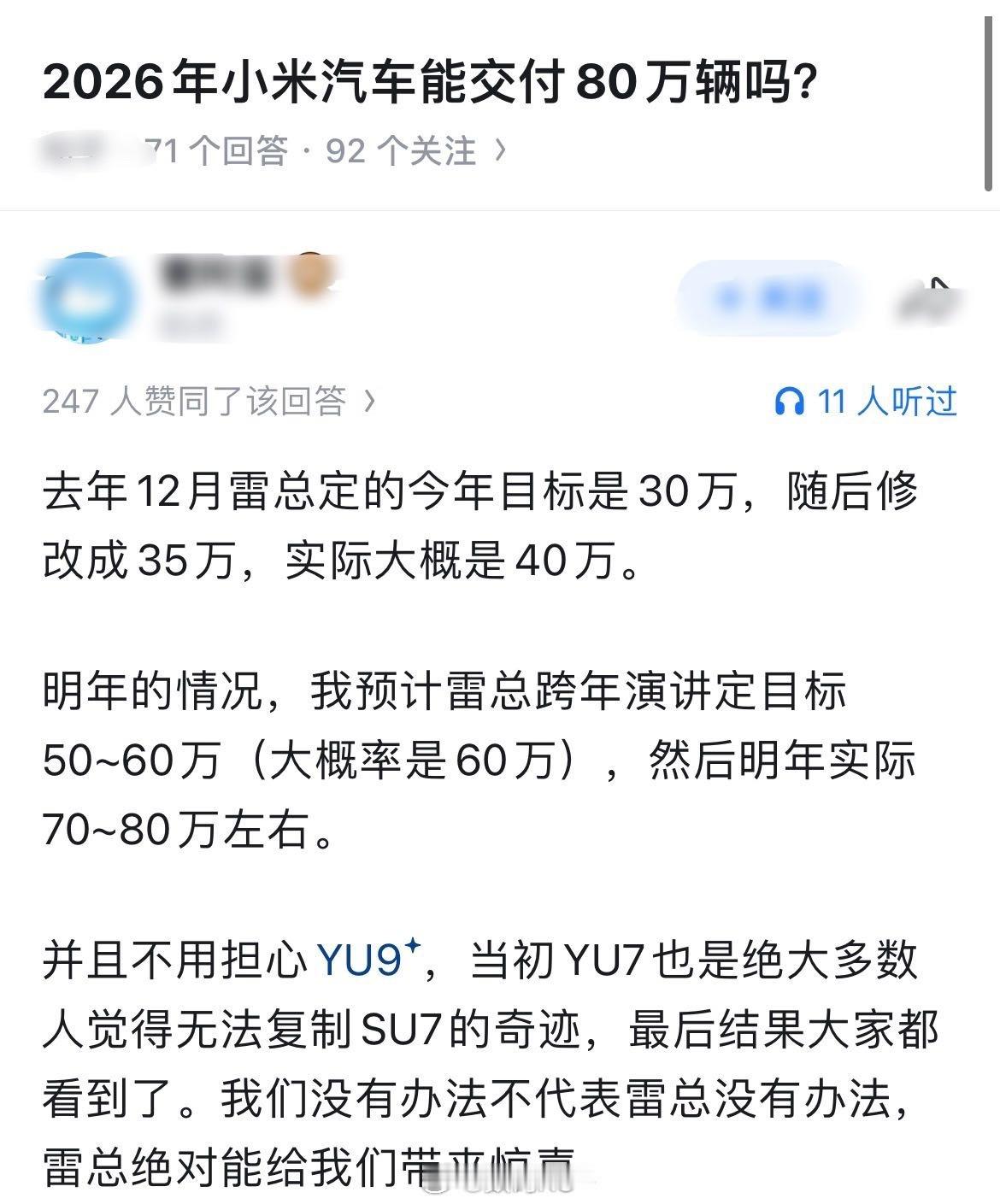This screenshot has width=1000, height=1204.
Task: Open the question title about 2026 Xiaomi deliveries
Action: click(x=432, y=81)
